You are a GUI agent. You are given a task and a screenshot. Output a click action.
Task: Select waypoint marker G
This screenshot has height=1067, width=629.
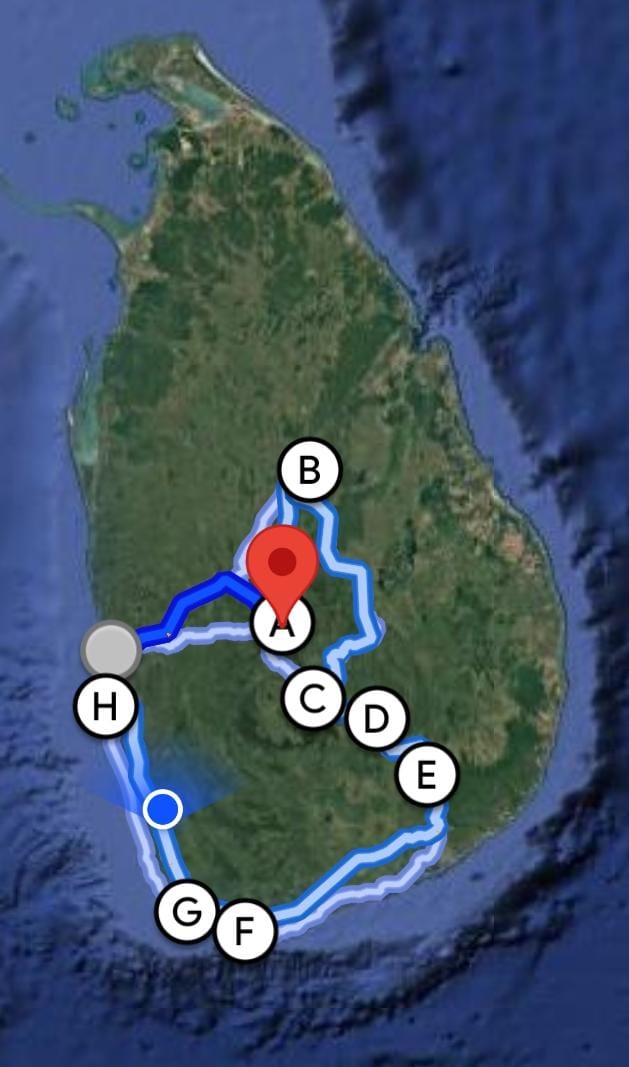(187, 910)
